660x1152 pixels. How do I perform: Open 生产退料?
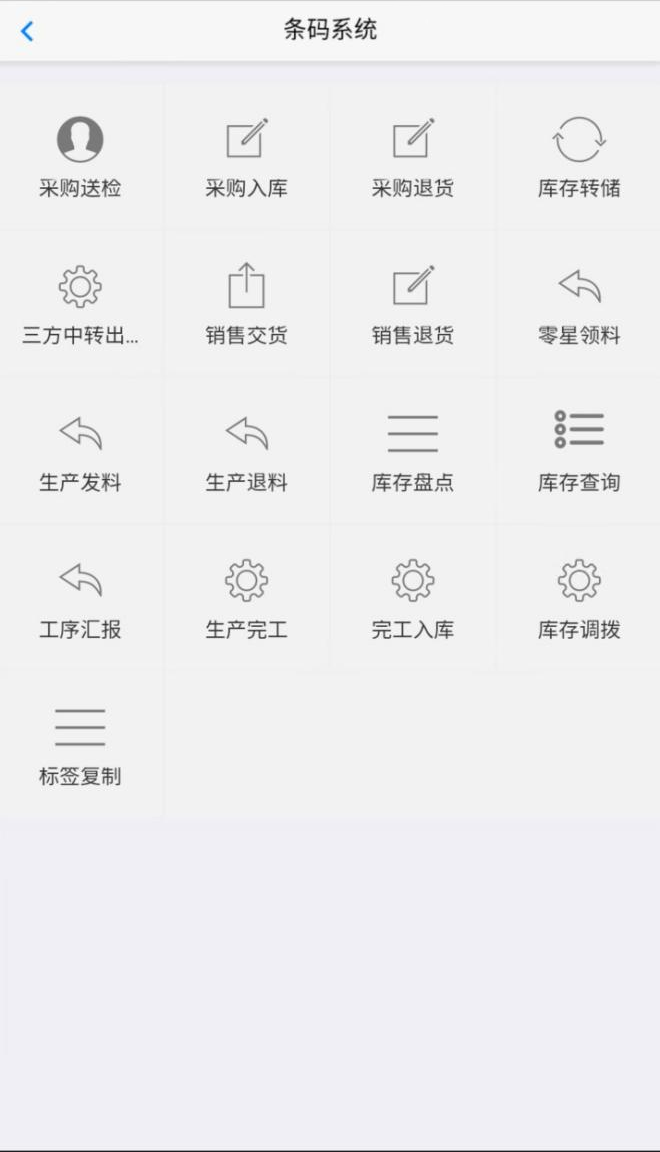click(x=246, y=450)
